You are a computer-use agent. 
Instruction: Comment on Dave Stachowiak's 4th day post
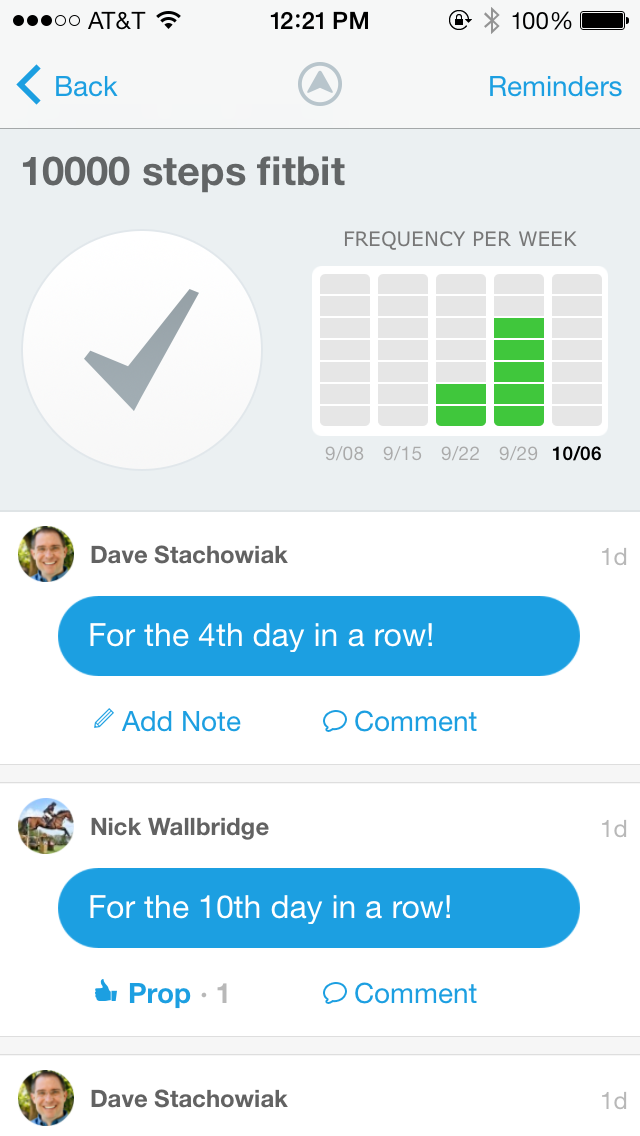click(400, 721)
